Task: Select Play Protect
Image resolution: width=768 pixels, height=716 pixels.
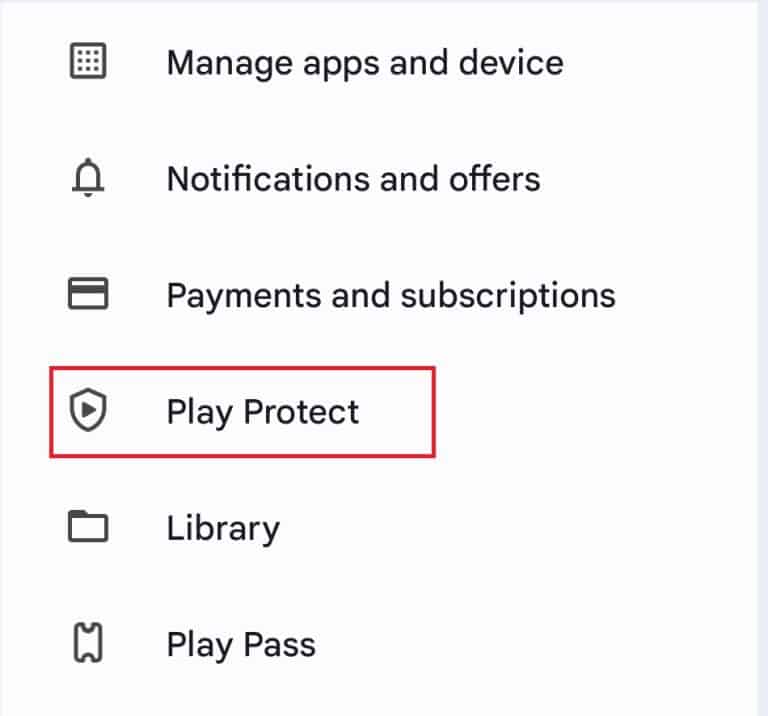Action: (x=262, y=412)
